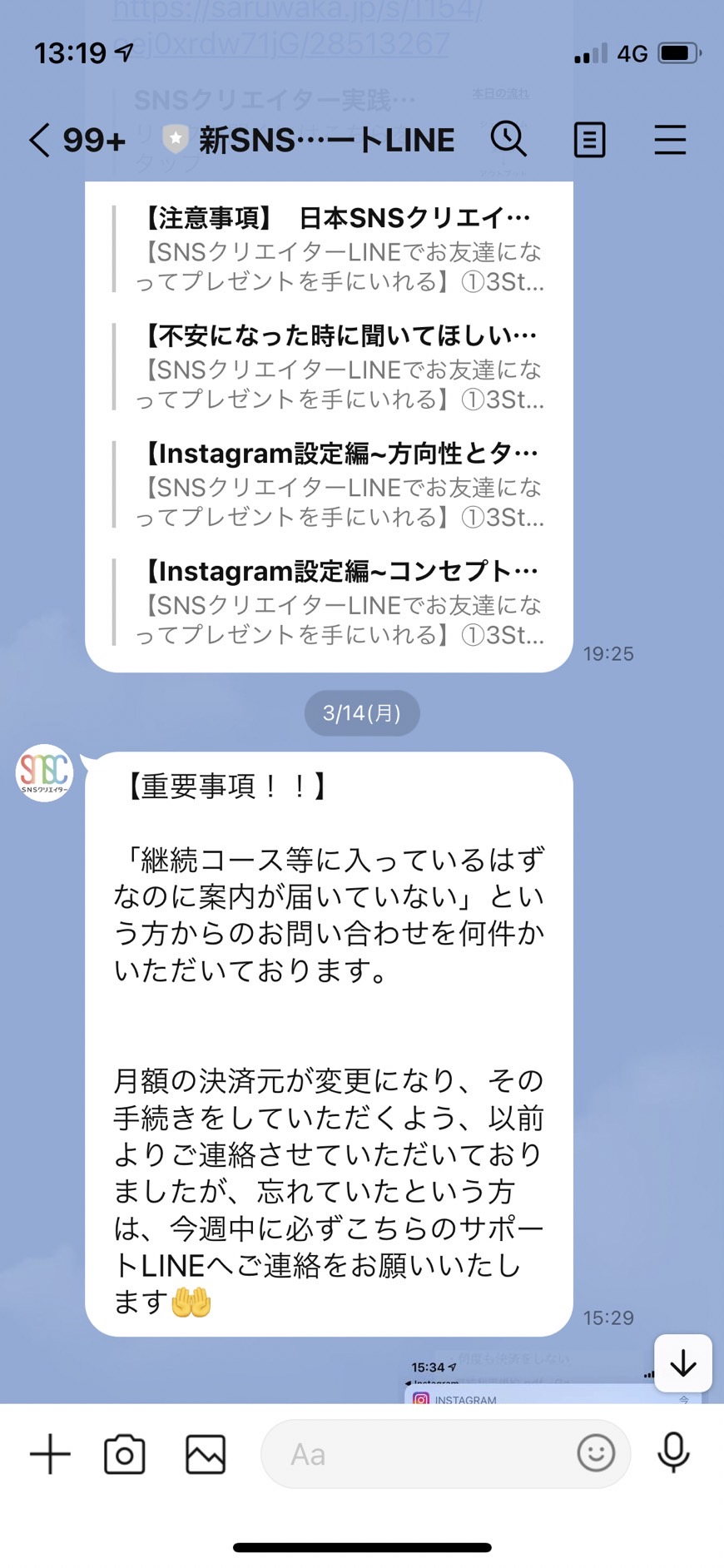This screenshot has height=1568, width=724.
Task: View the SNSクリエイター sender profile avatar
Action: pyautogui.click(x=44, y=772)
